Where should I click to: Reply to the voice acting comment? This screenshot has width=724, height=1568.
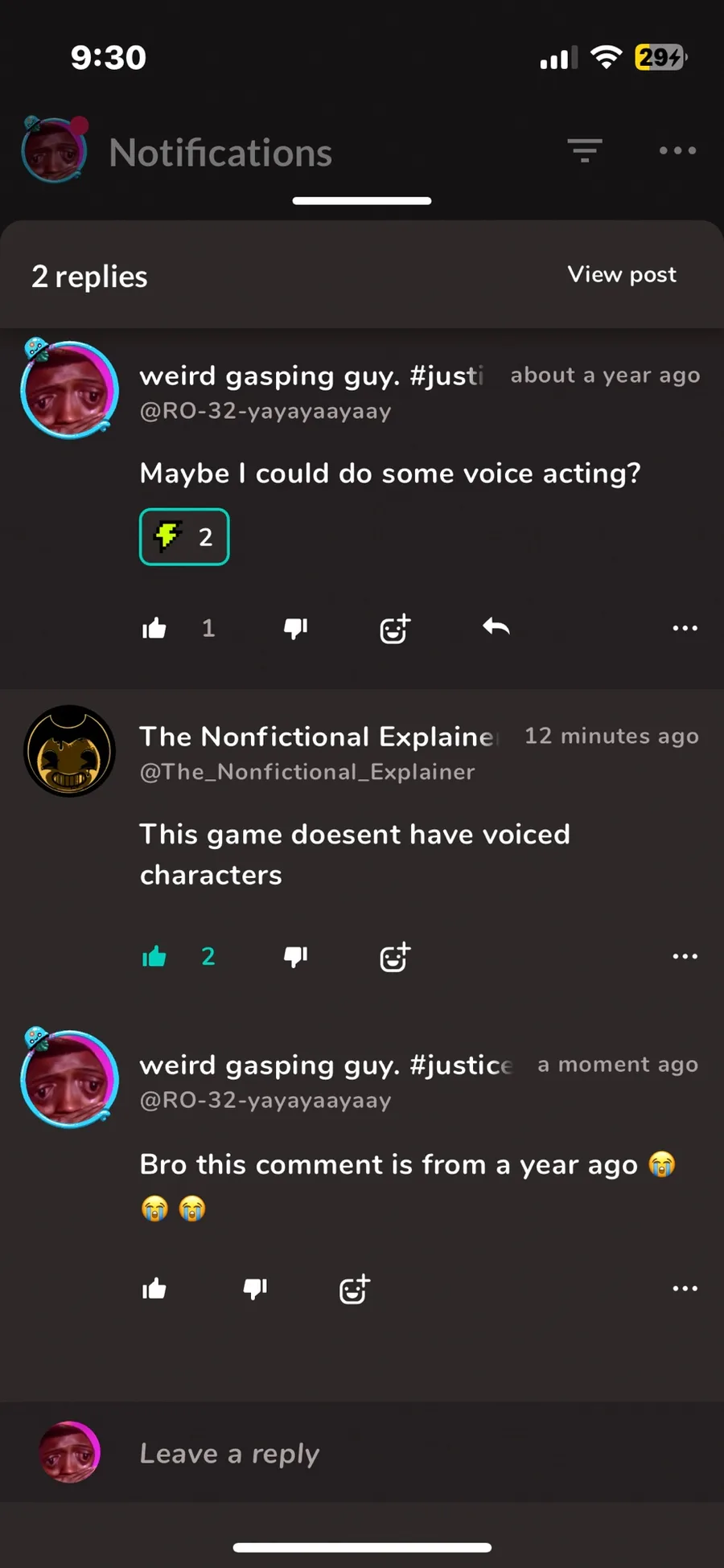point(496,627)
